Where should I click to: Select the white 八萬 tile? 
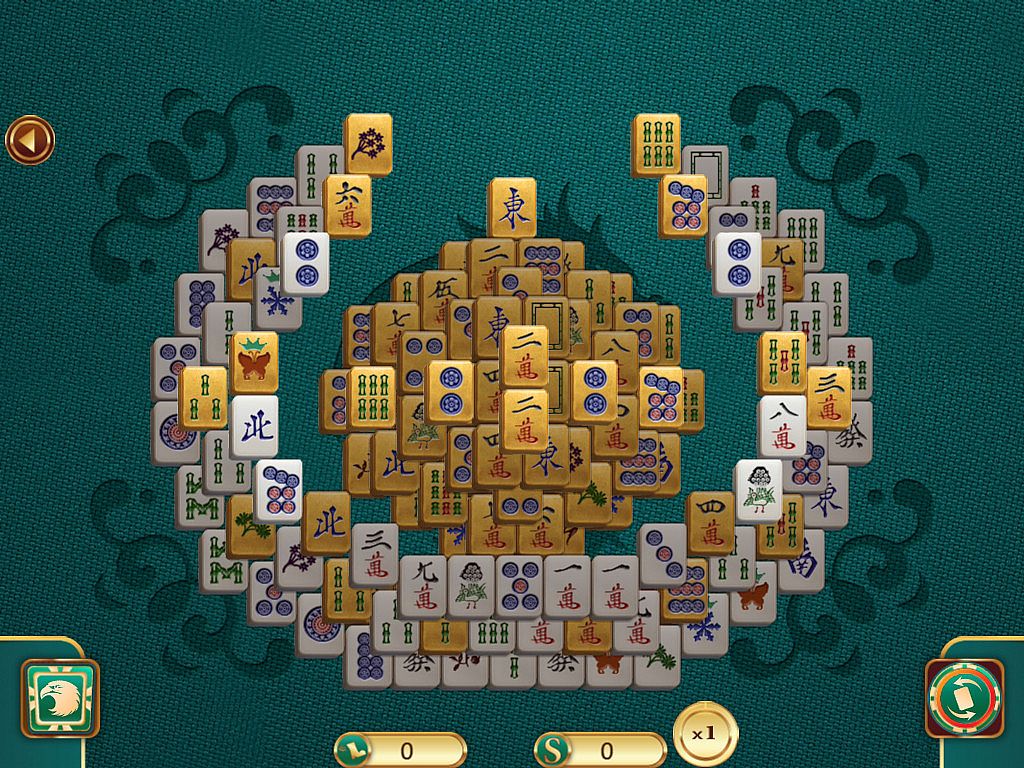click(782, 425)
